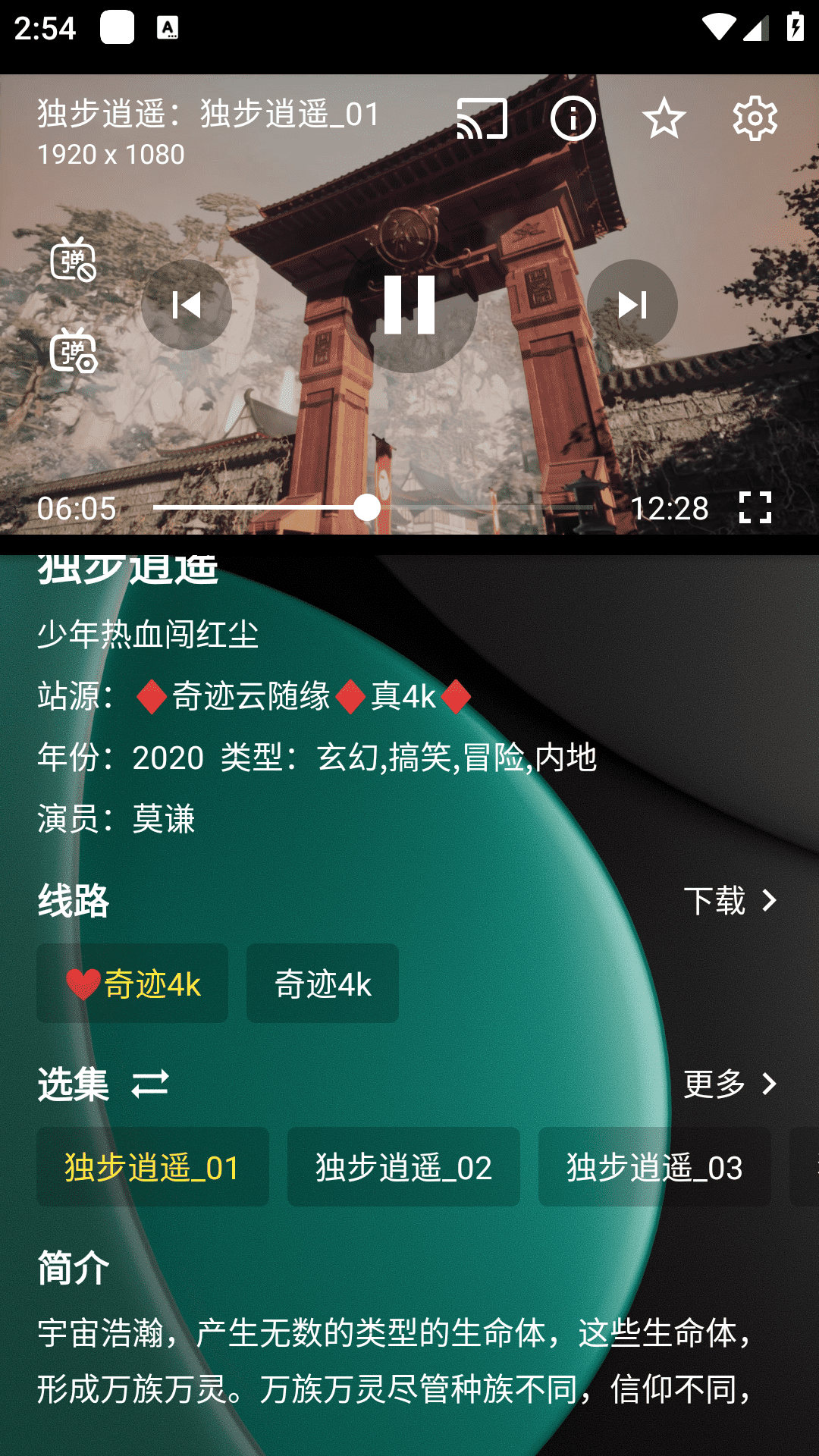Viewport: 819px width, 1456px height.
Task: Enter fullscreen mode
Action: [755, 507]
